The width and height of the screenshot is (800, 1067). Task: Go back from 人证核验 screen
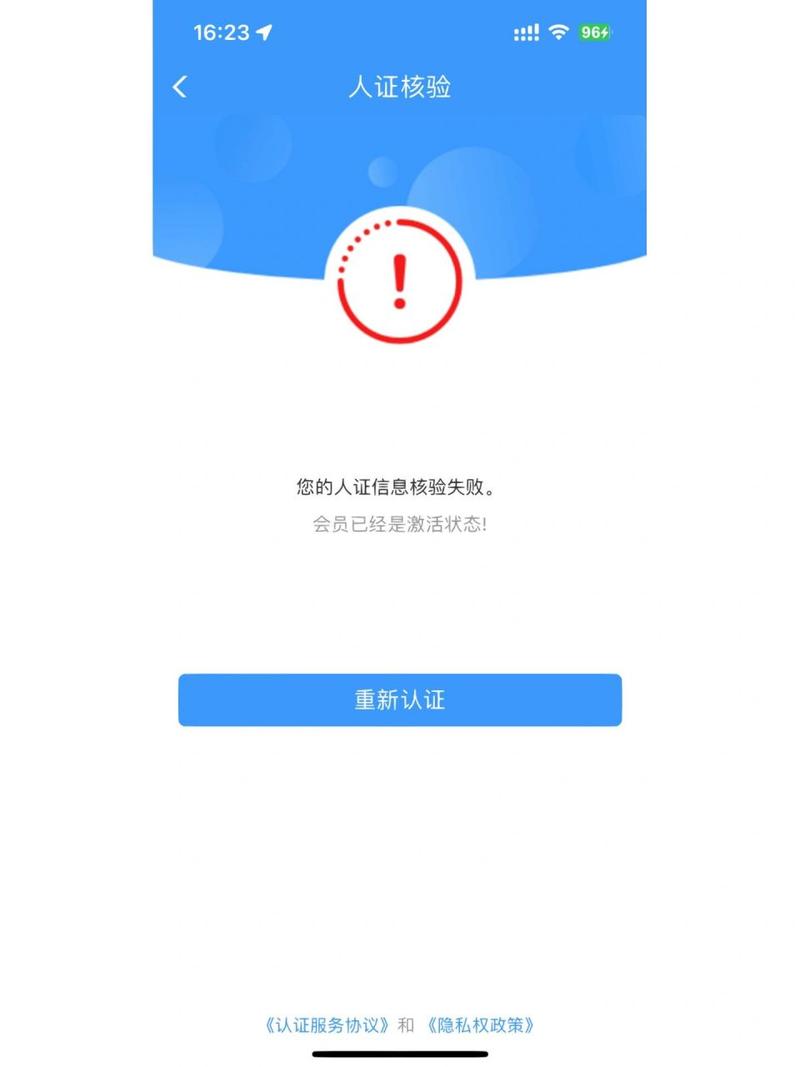coord(180,87)
